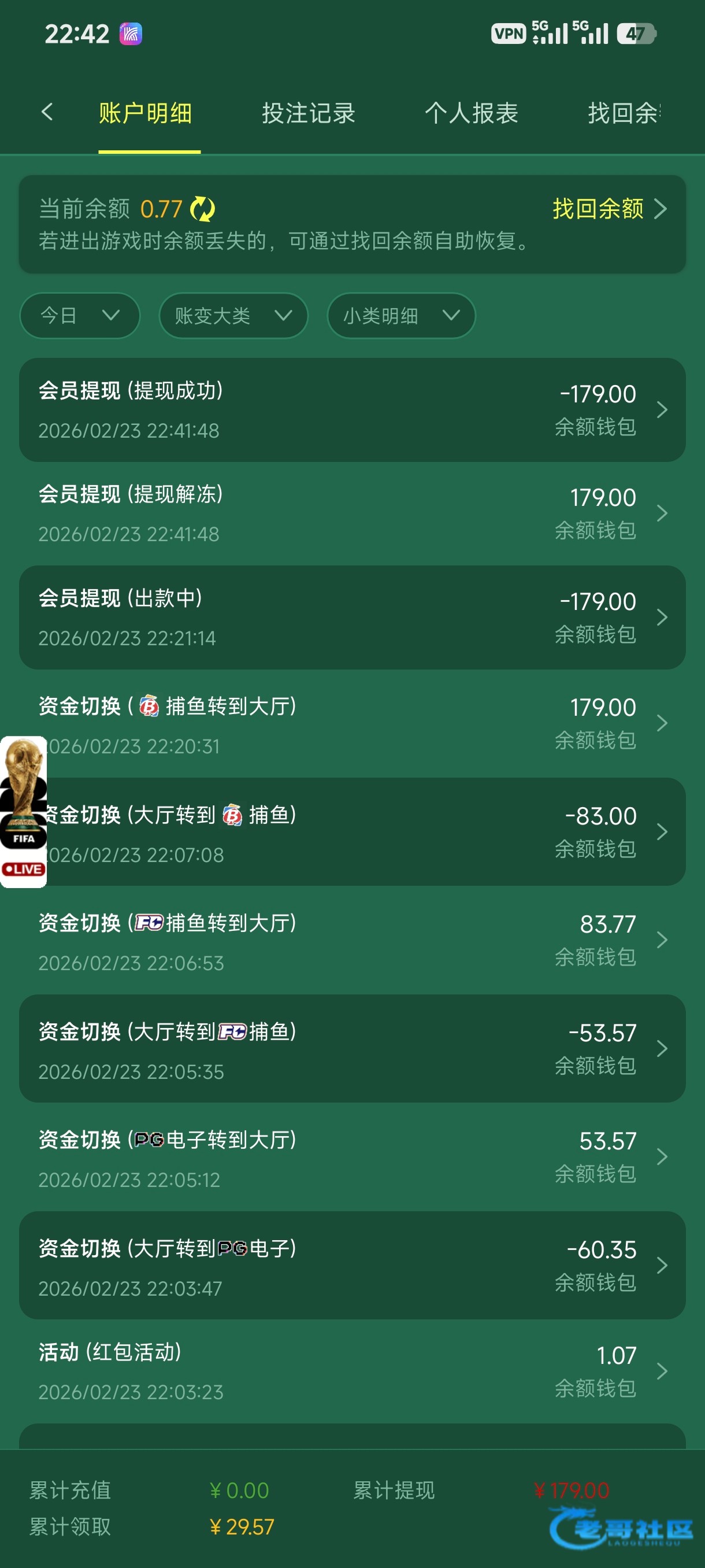Viewport: 705px width, 1568px height.
Task: View the -53.57 大厅转到FC捕鱼 transfer
Action: pos(352,1049)
